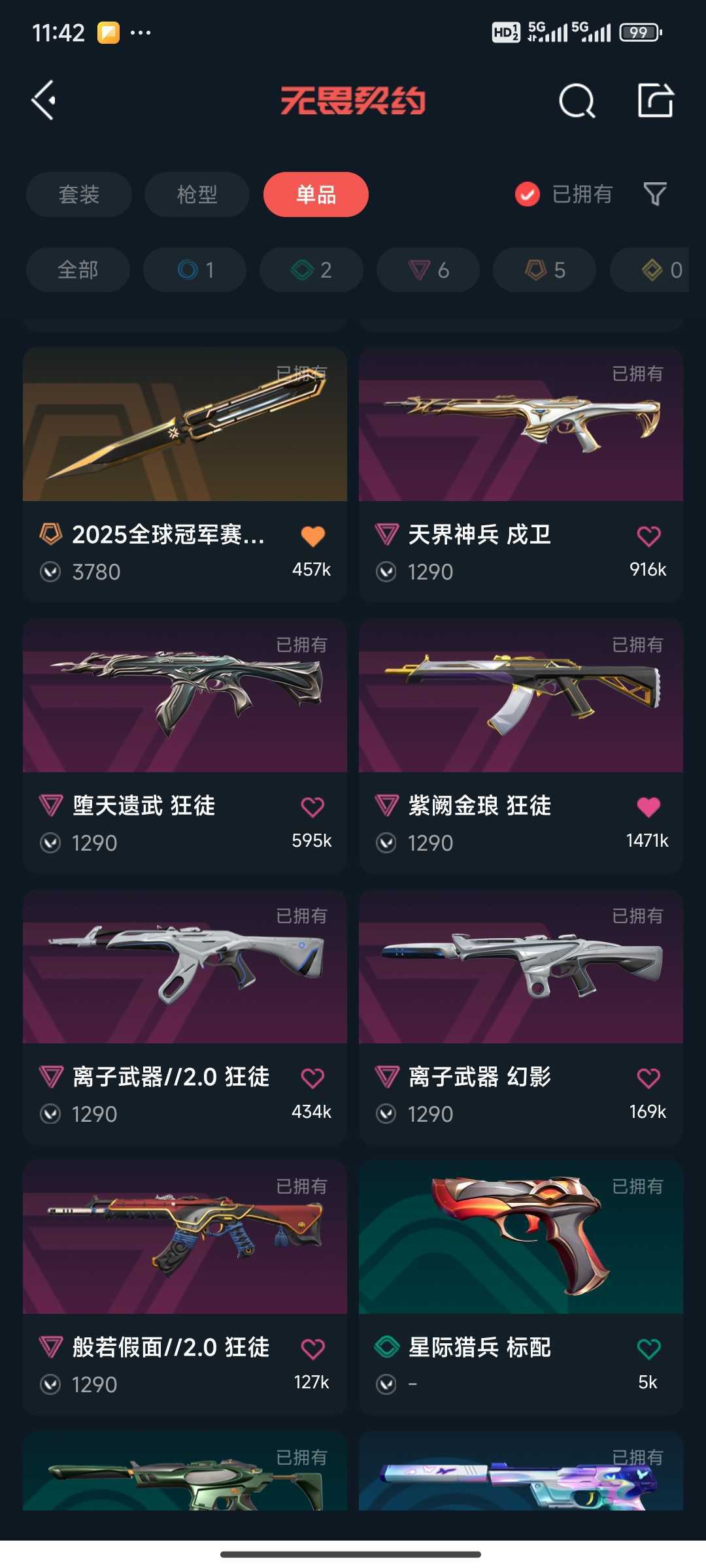Screen dimensions: 706x1568
Task: Uncheck the 已拥有 owned filter
Action: [526, 194]
